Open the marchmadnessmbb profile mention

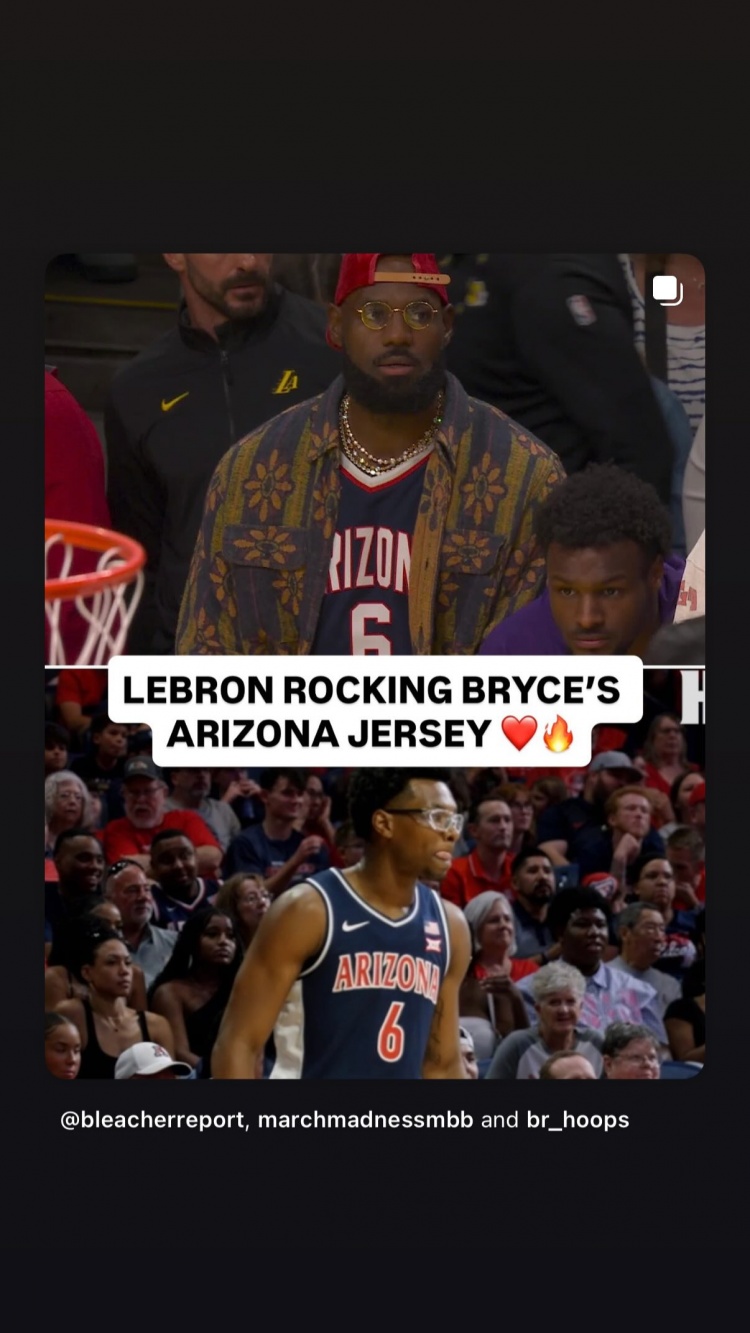click(365, 1120)
